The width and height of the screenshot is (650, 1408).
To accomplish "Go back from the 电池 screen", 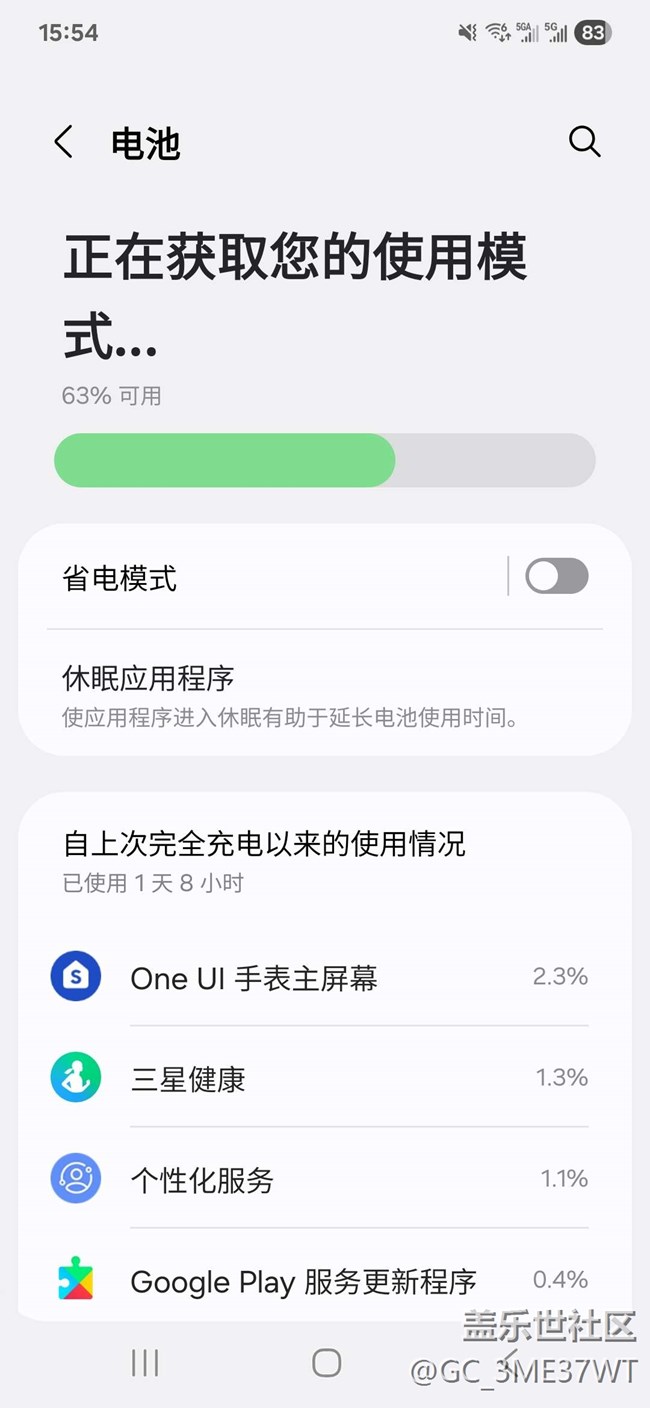I will pos(64,143).
